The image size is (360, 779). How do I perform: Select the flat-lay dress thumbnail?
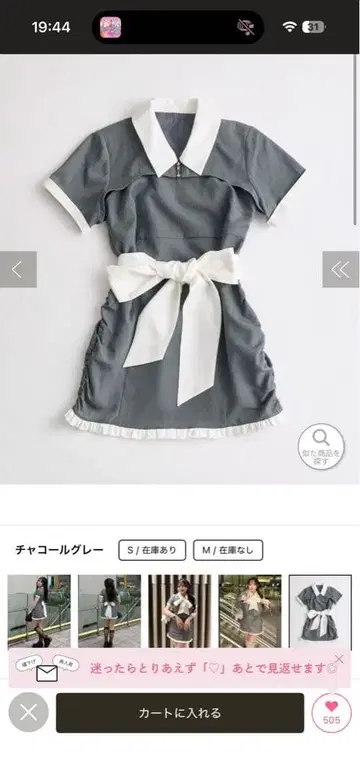[x=320, y=612]
